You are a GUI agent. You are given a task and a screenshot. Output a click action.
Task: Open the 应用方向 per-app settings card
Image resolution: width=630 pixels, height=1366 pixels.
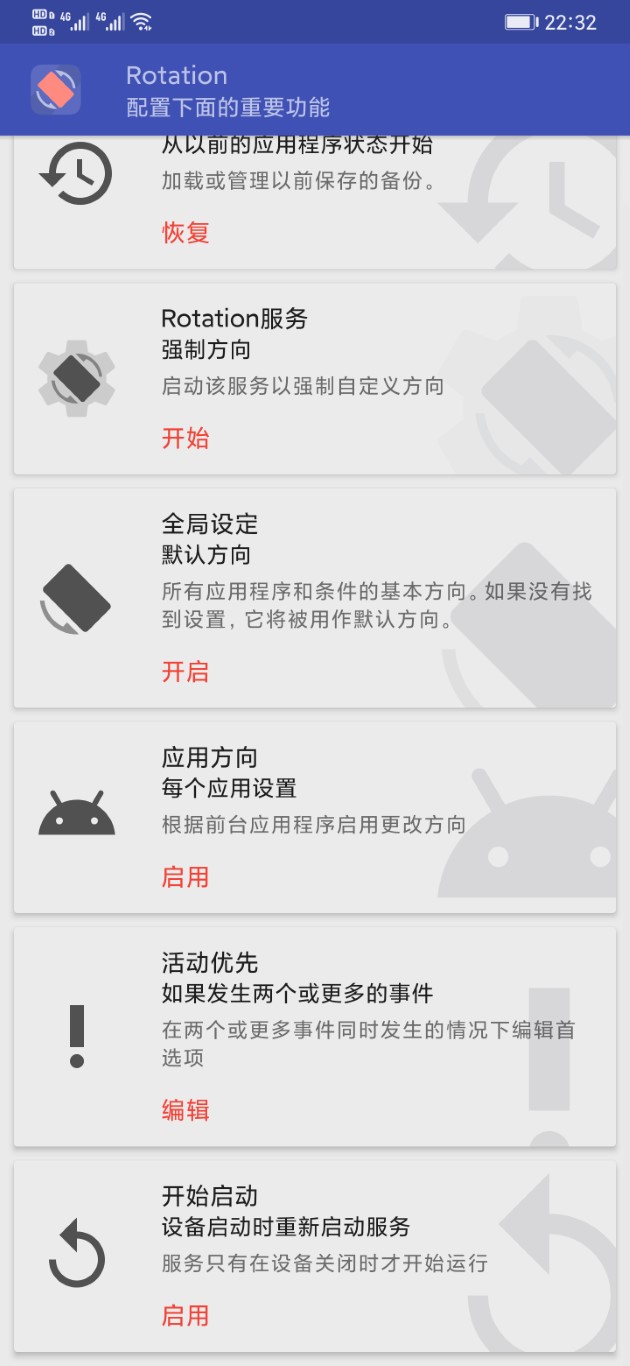point(315,817)
